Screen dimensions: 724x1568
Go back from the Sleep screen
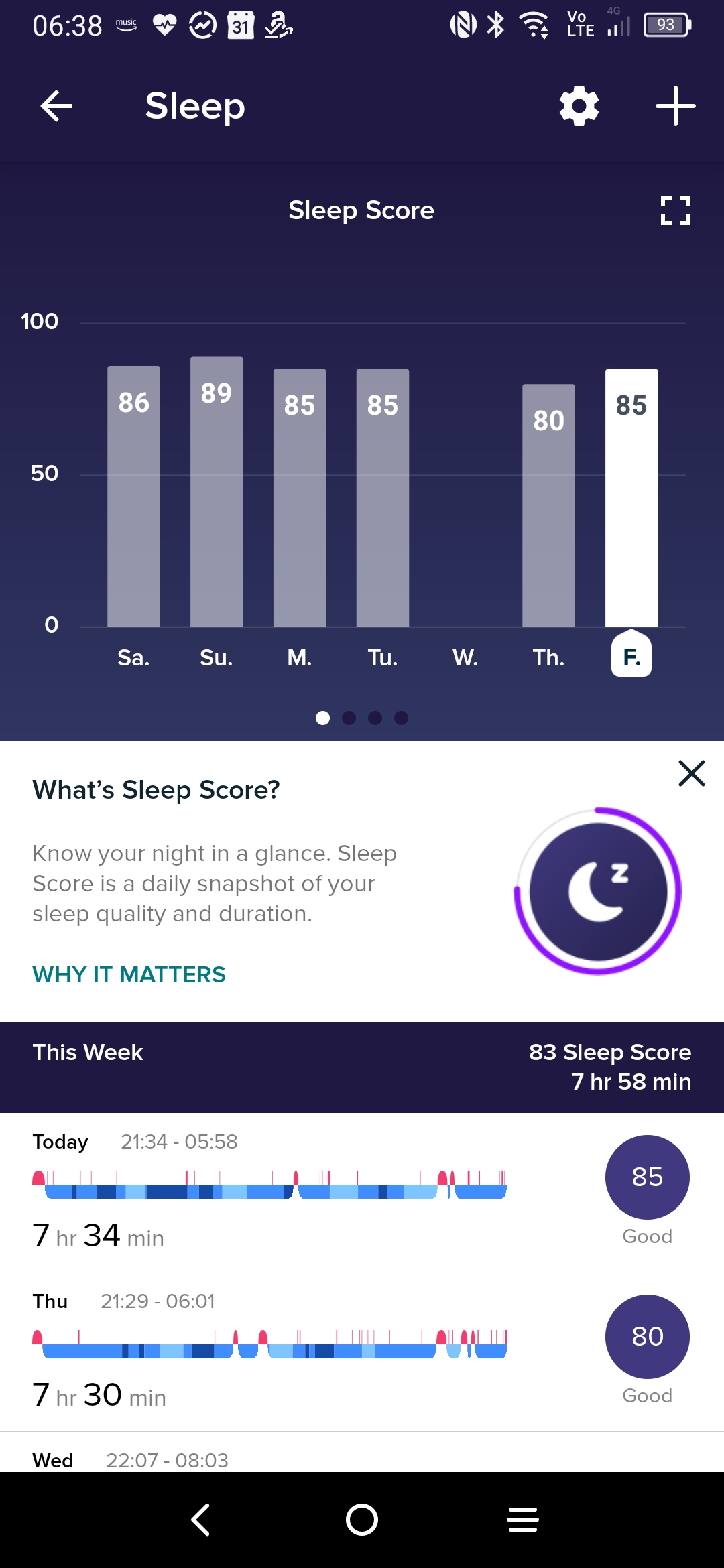(x=56, y=106)
